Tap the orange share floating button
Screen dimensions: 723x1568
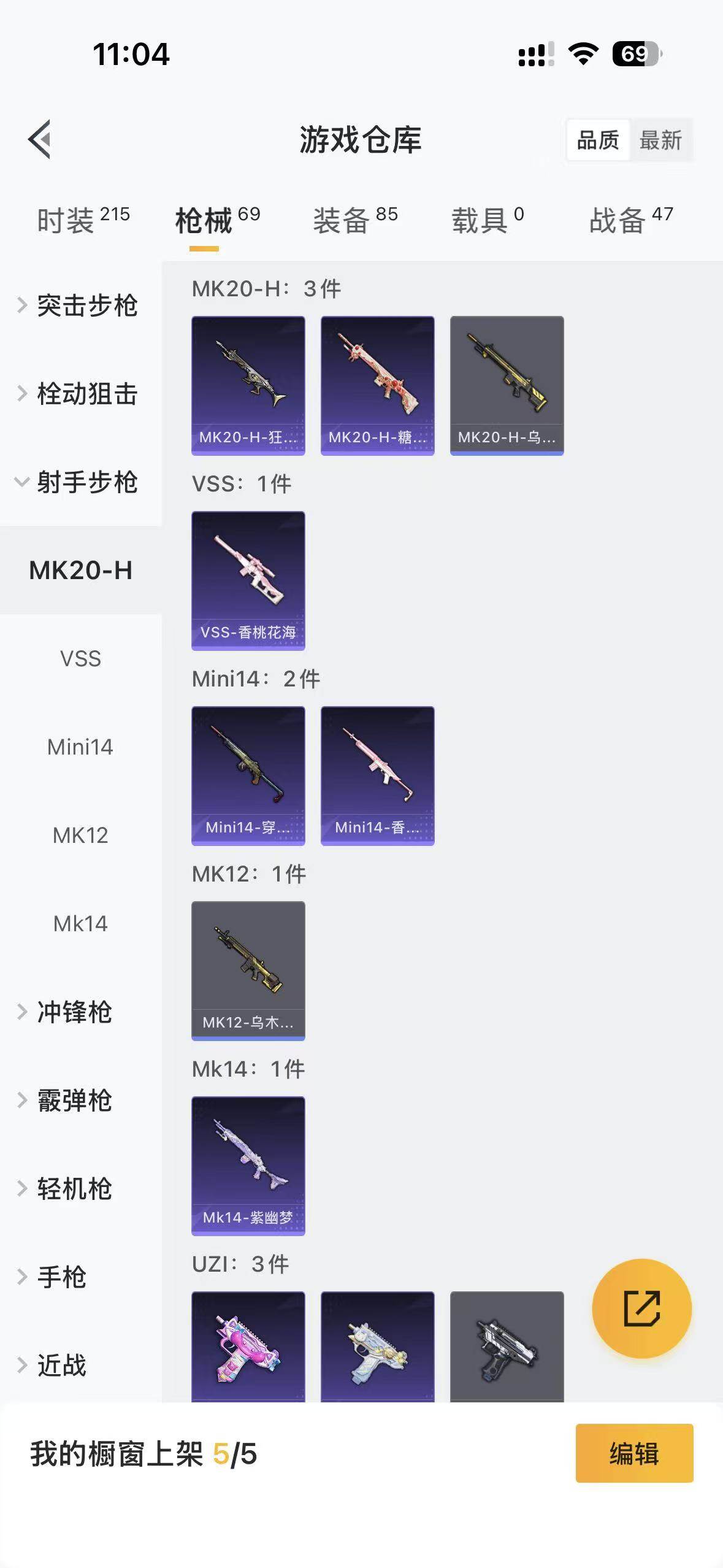pos(641,1308)
